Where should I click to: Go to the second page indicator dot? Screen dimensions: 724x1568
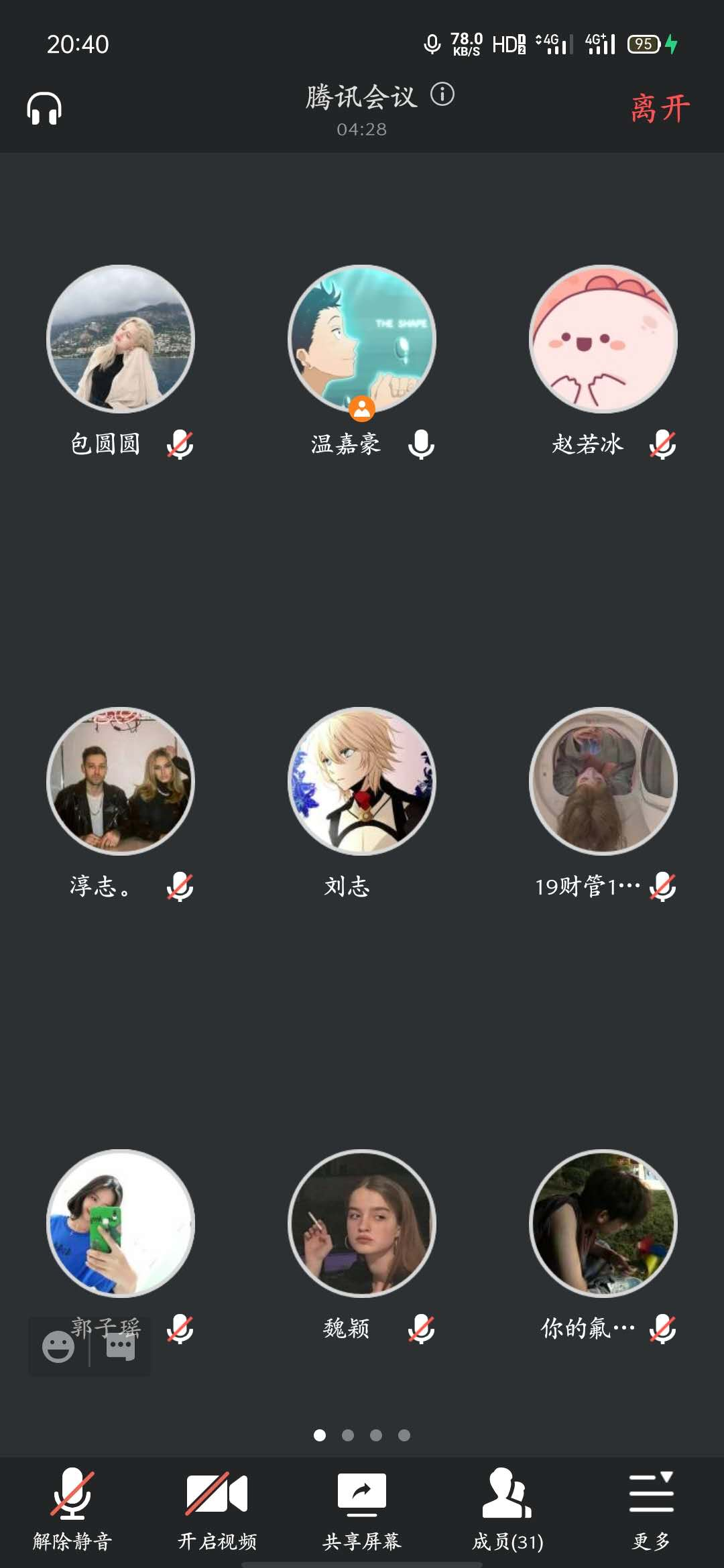(x=348, y=1435)
